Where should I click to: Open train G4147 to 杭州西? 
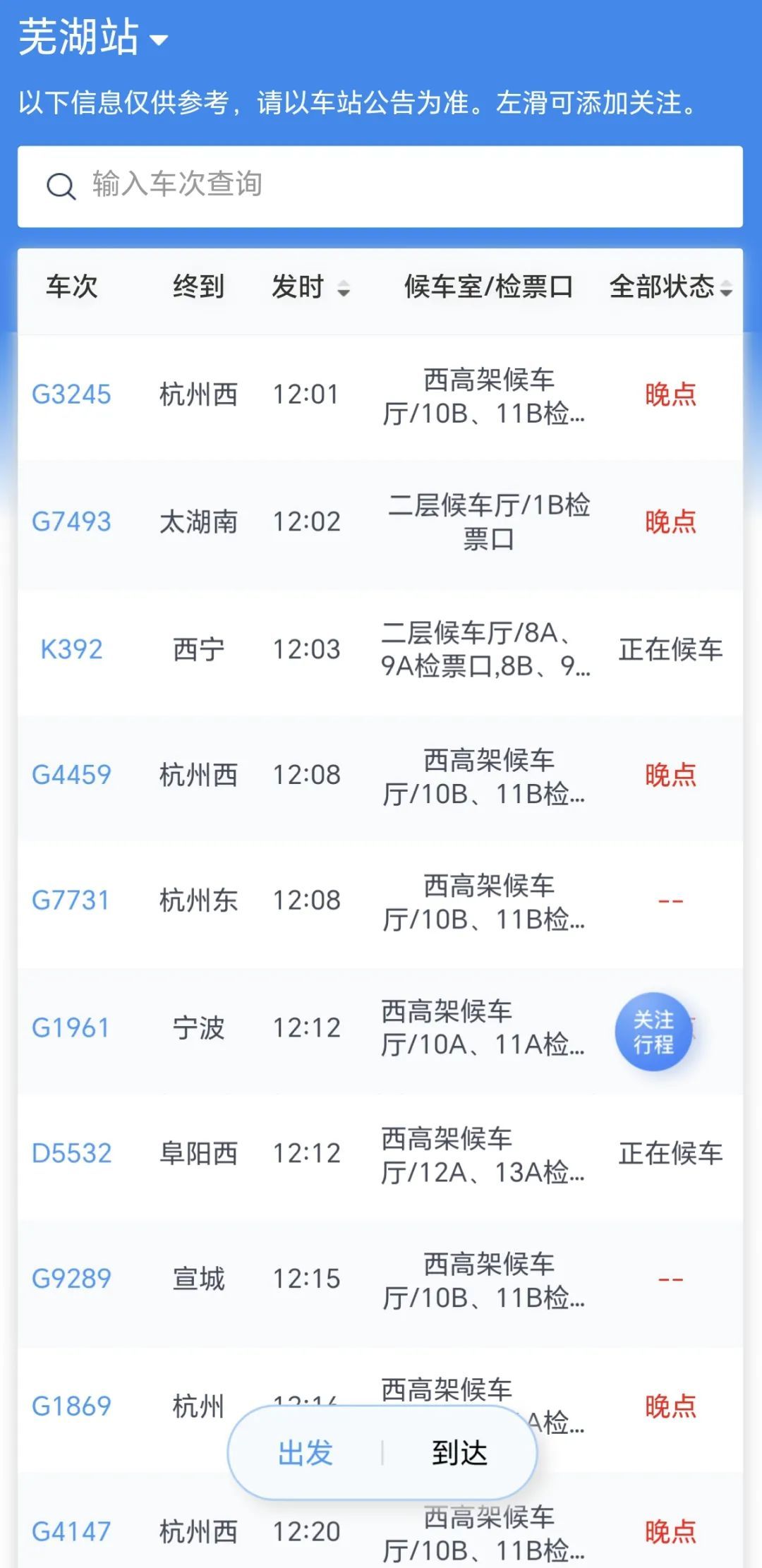pyautogui.click(x=73, y=1531)
